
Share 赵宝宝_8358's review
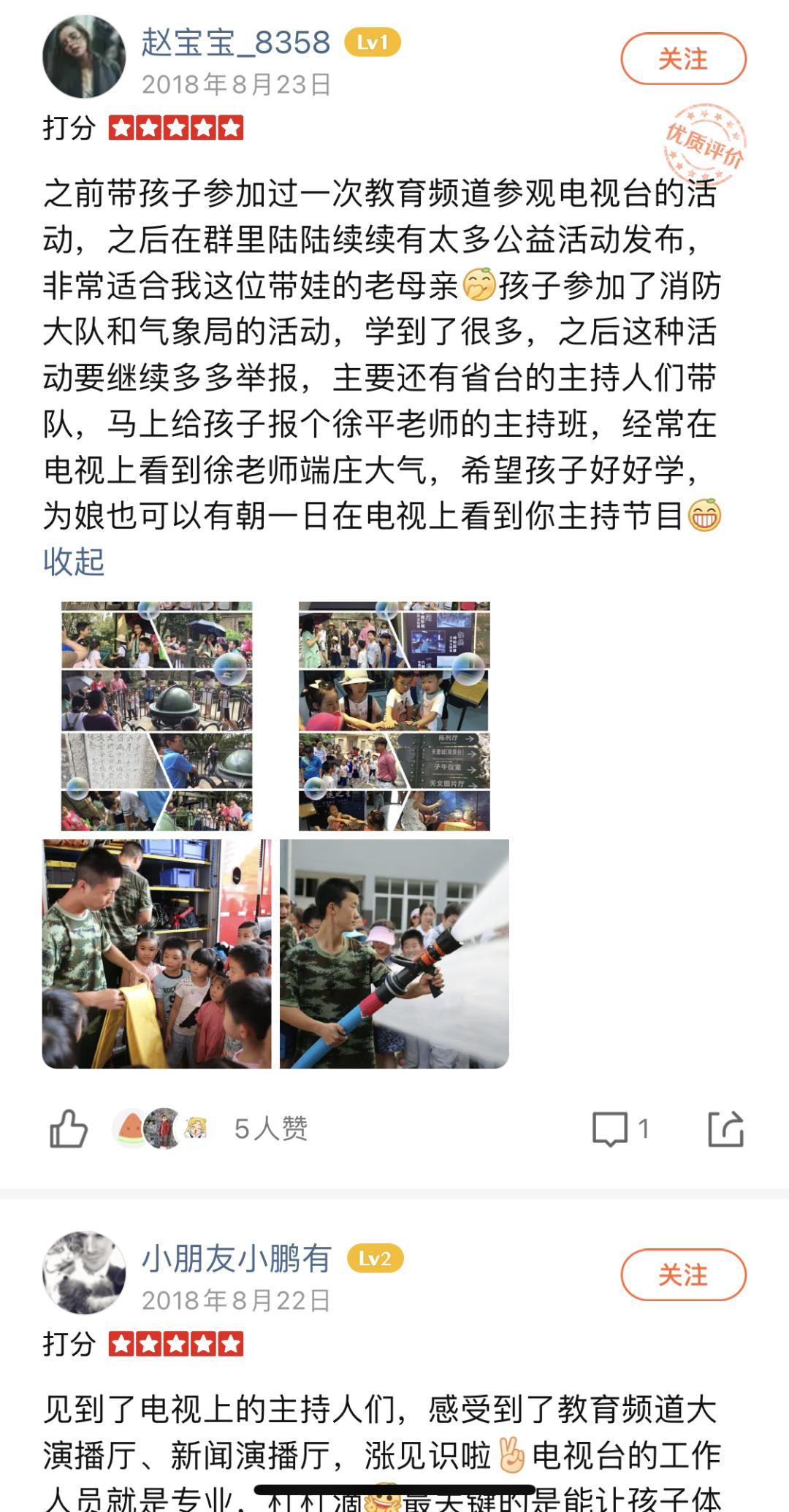tap(725, 1129)
